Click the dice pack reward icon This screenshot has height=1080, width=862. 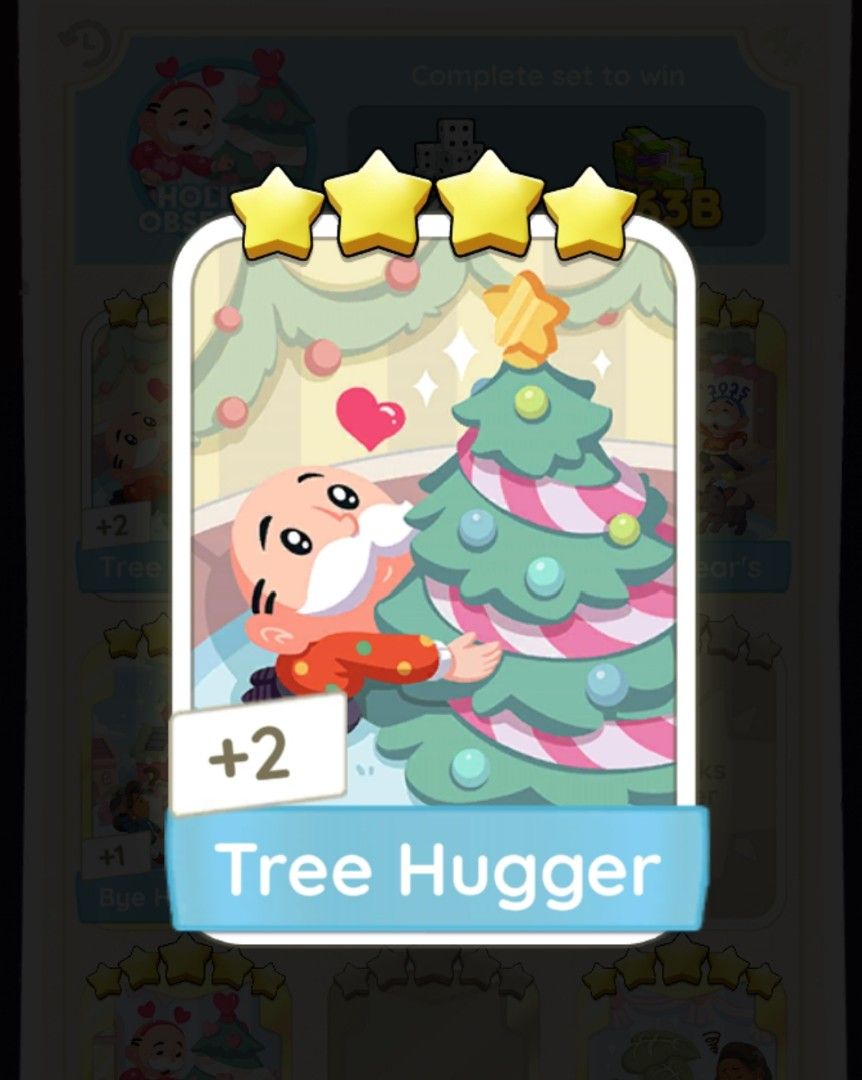(x=450, y=145)
